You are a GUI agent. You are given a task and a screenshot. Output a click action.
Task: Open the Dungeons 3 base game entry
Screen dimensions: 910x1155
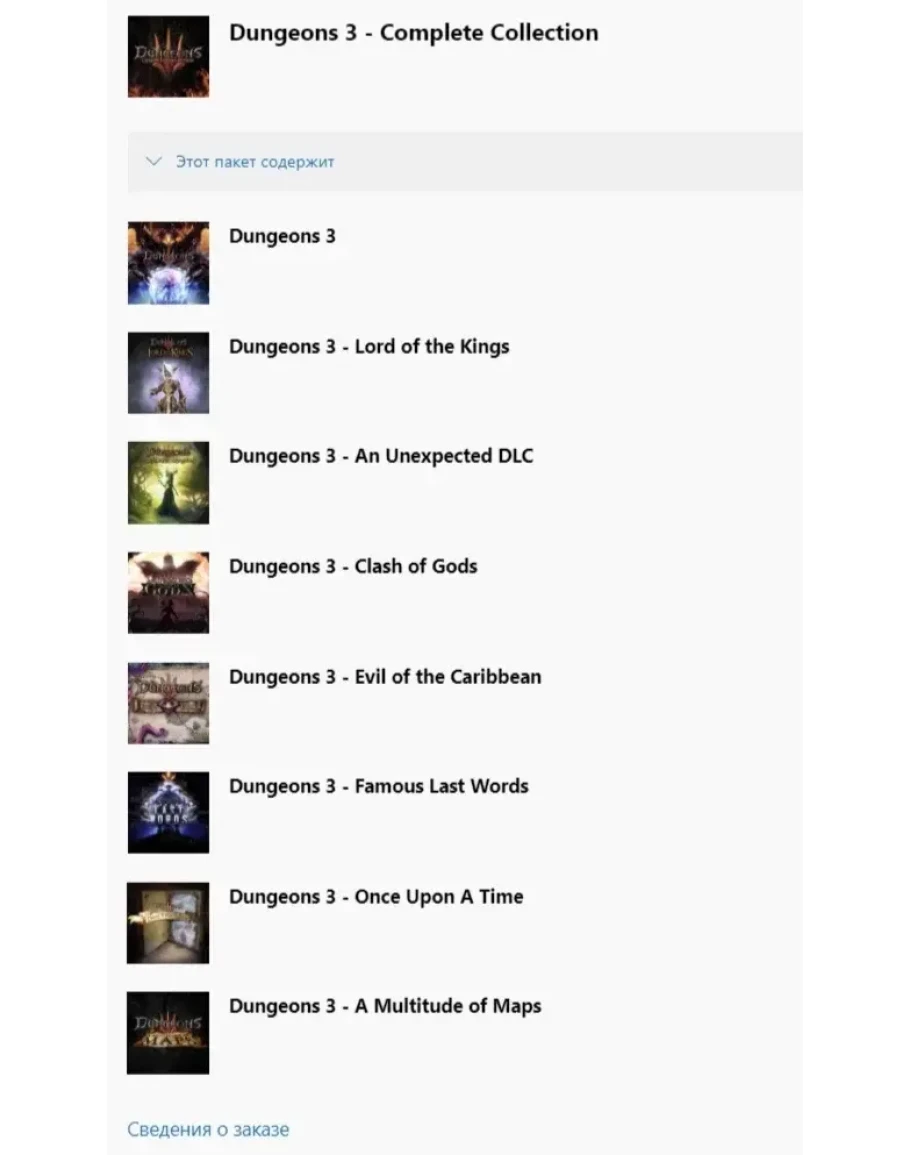tap(282, 237)
